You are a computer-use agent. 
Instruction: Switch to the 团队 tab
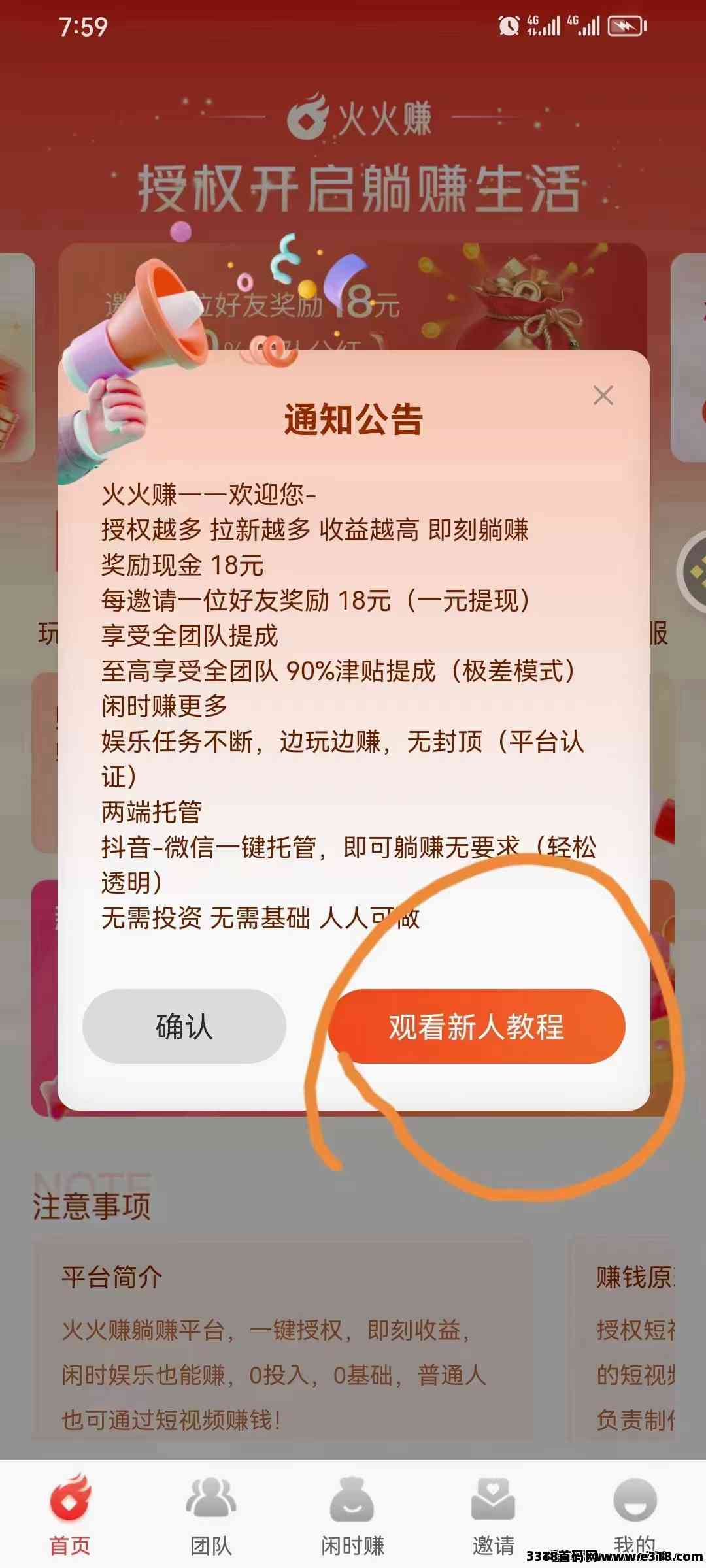211,1518
